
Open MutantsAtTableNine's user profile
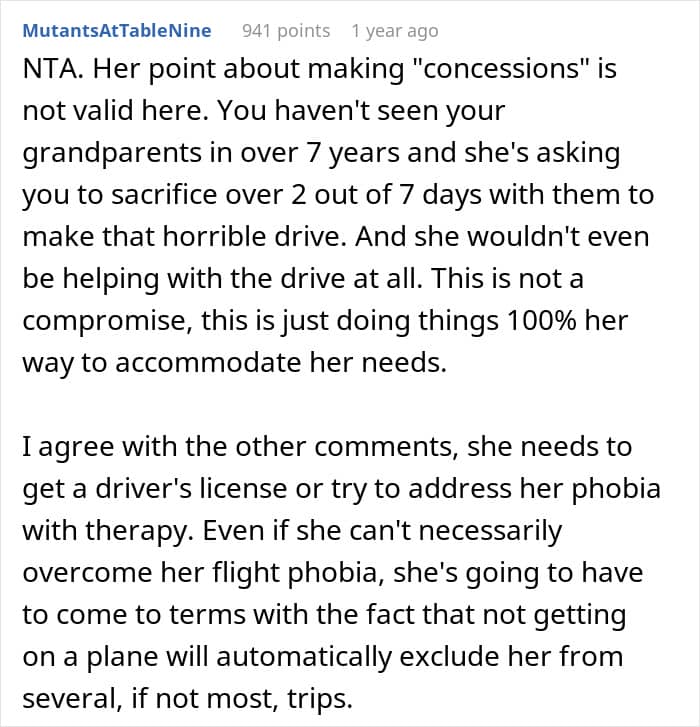click(x=117, y=31)
